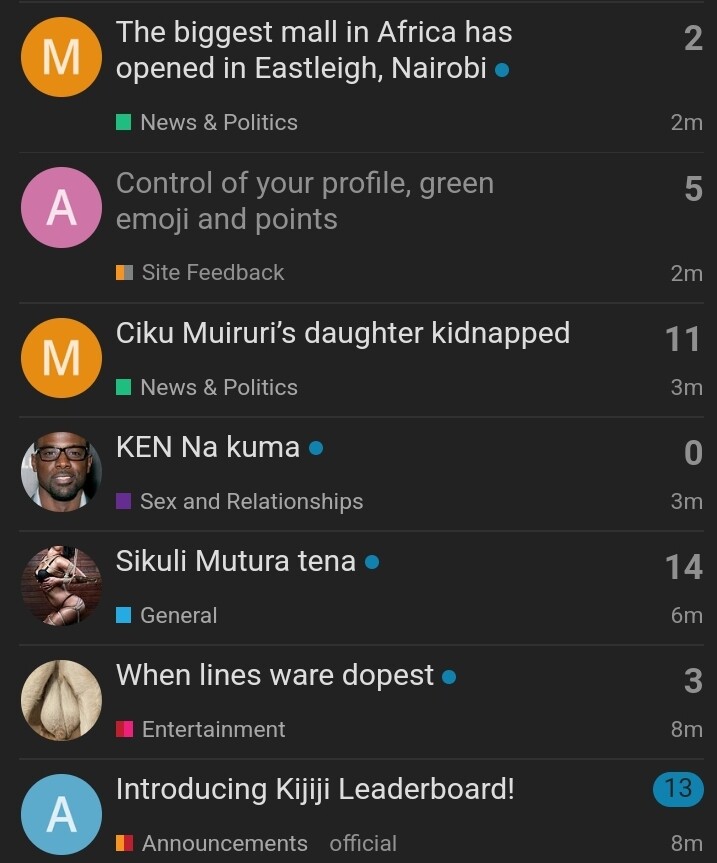Tap the avatar beside 'When lines ware dopest'
717x863 pixels.
pyautogui.click(x=61, y=700)
